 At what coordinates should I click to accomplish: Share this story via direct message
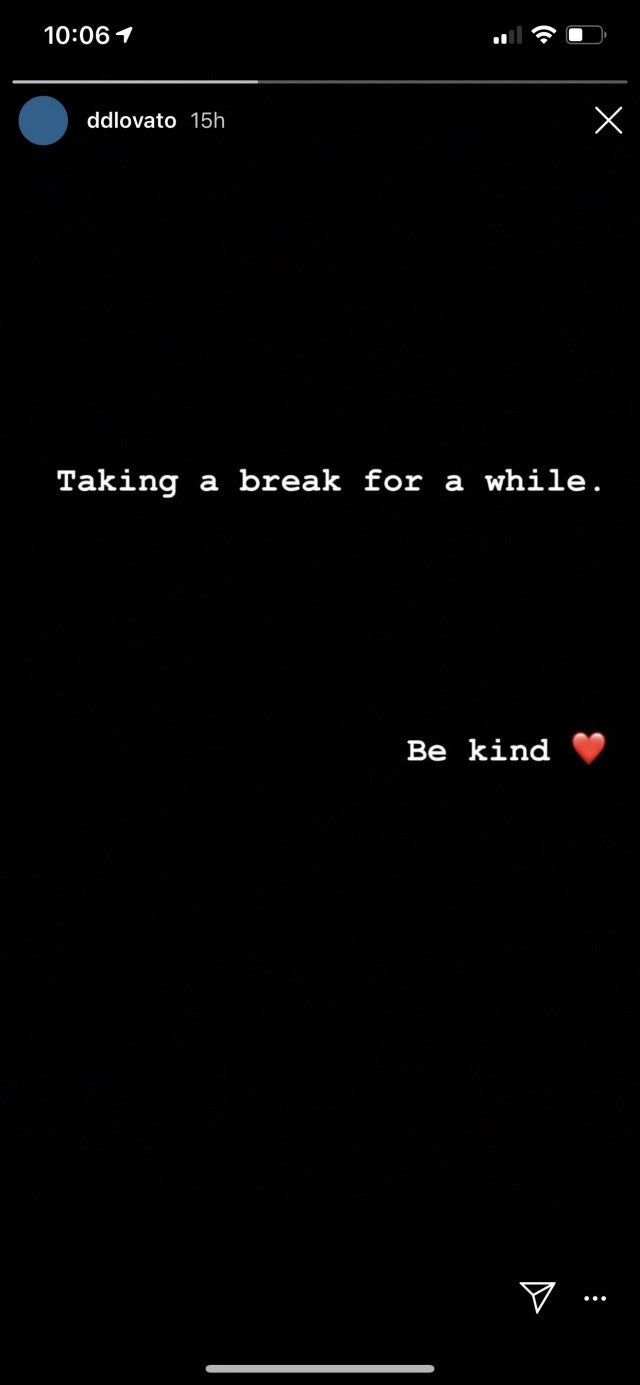(537, 1297)
